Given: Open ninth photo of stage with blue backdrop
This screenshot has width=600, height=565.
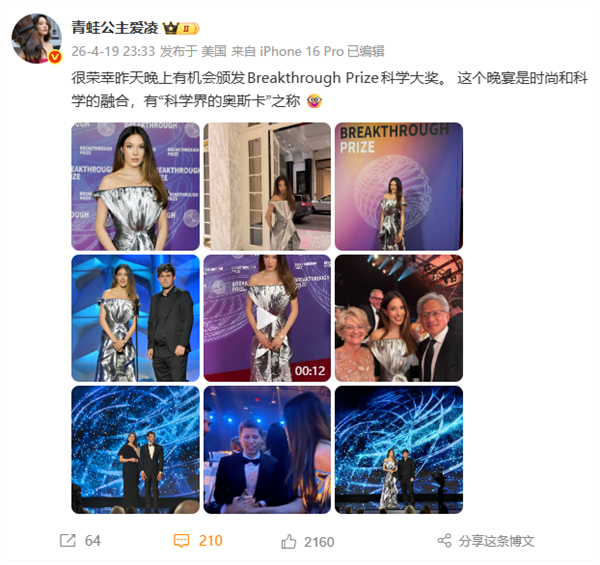Looking at the screenshot, I should point(398,449).
